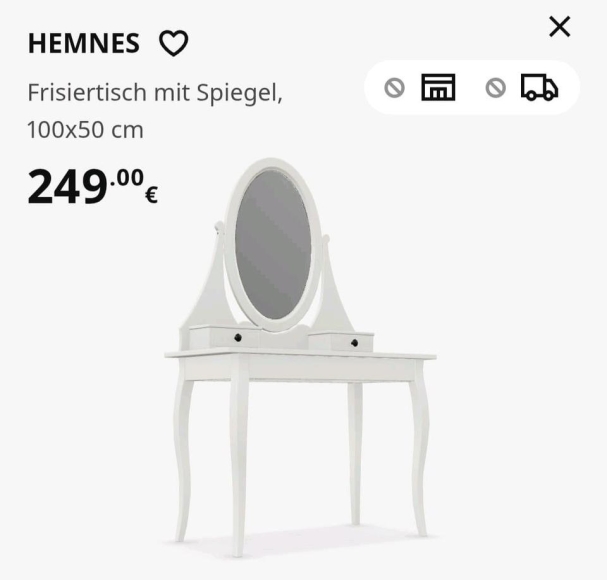
Task: Open the store and delivery availability pill
Action: [x=471, y=88]
